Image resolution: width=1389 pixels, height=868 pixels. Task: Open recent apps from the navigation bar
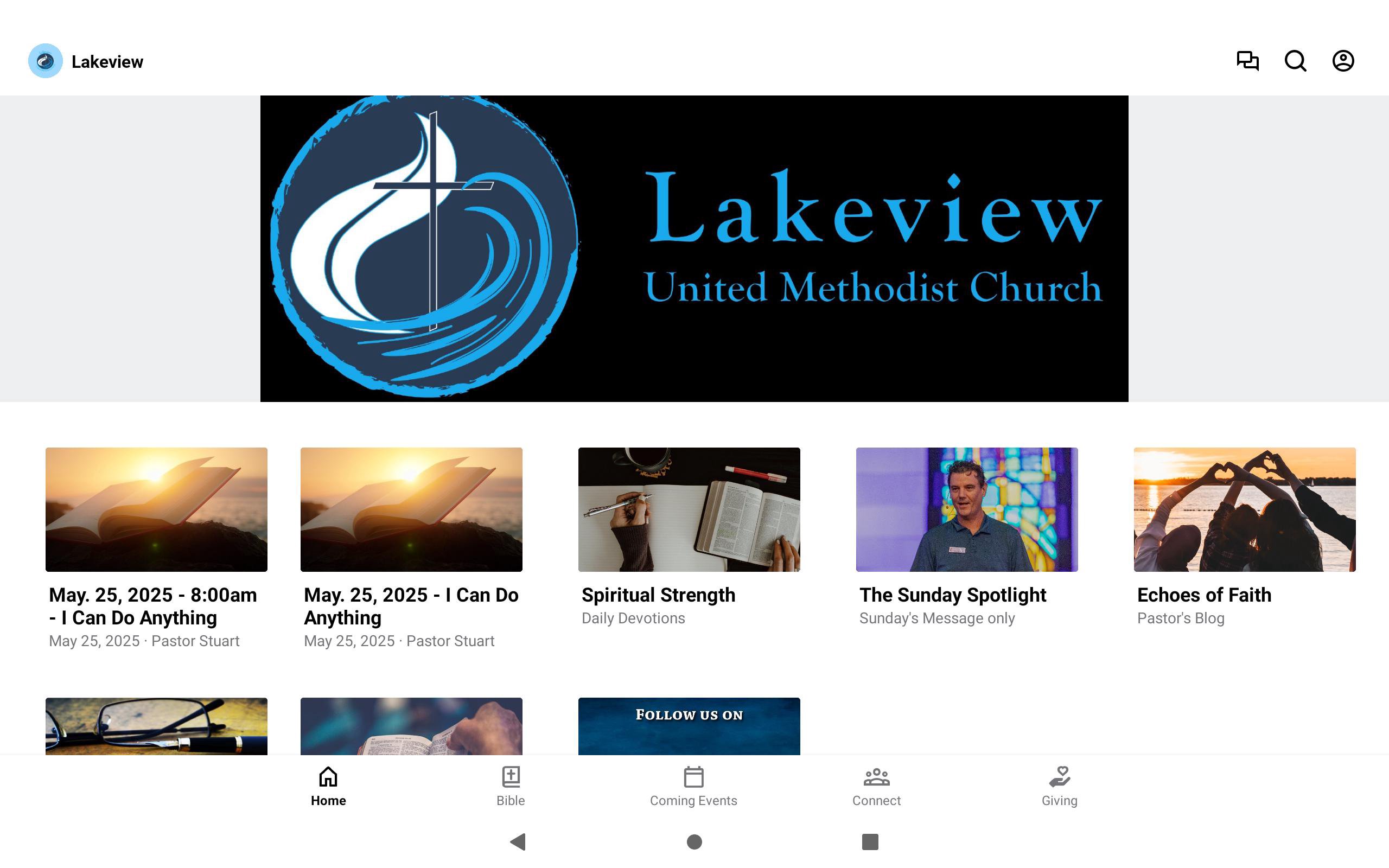tap(870, 841)
